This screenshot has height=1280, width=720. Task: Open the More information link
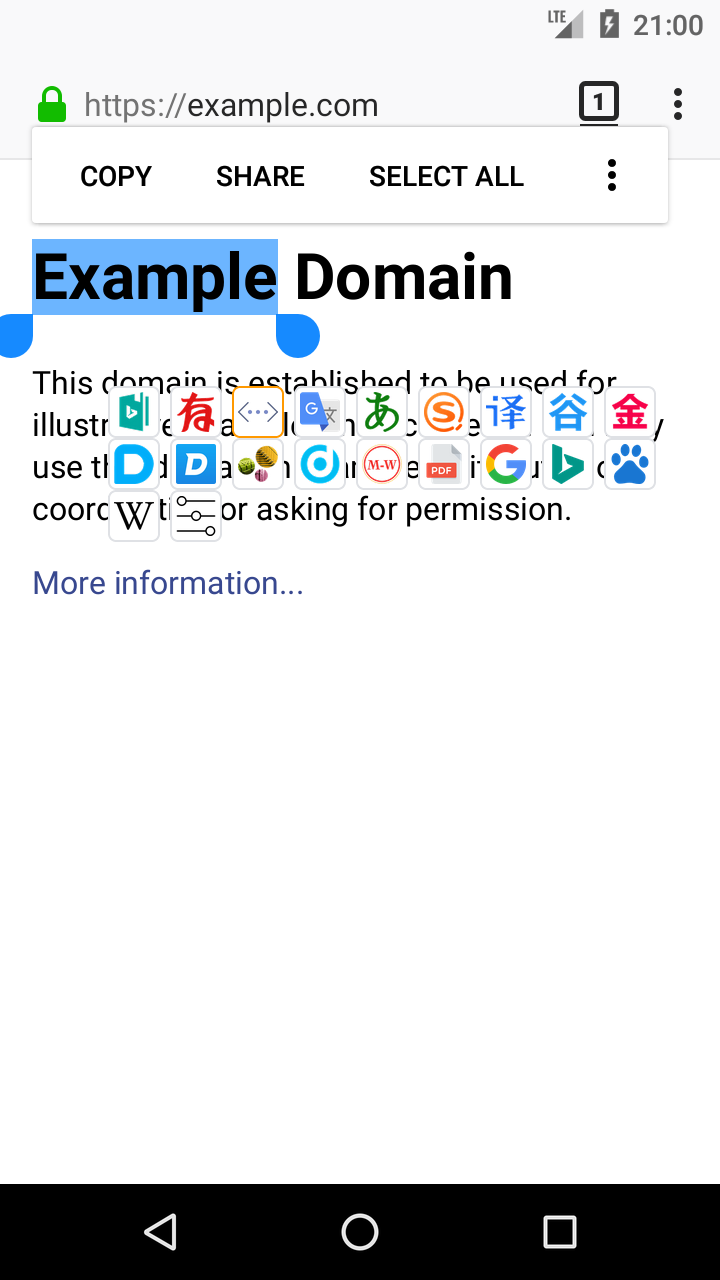point(168,583)
